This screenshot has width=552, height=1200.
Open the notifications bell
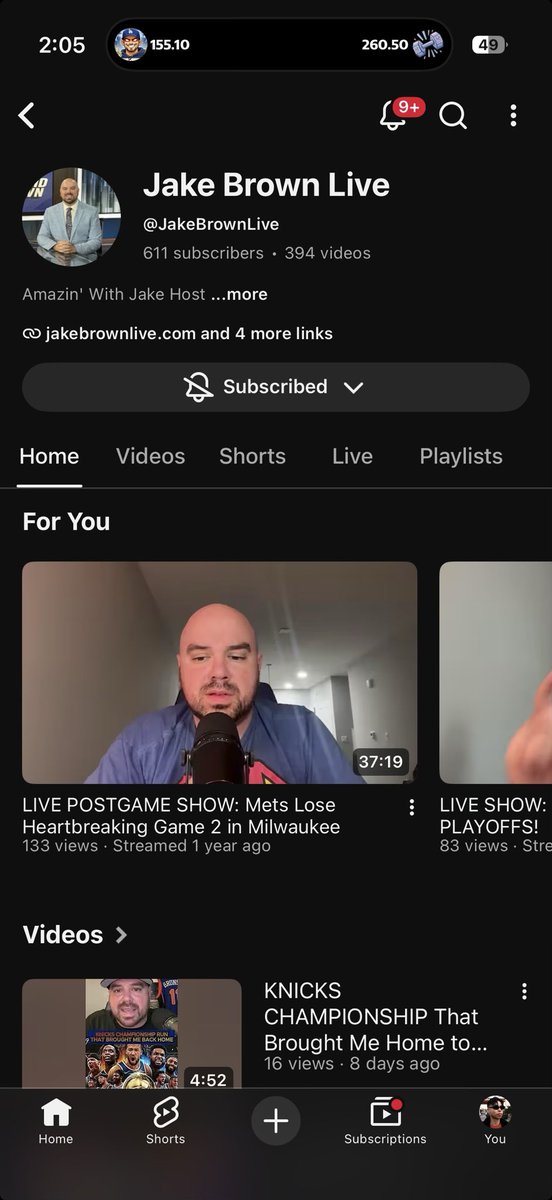(394, 116)
